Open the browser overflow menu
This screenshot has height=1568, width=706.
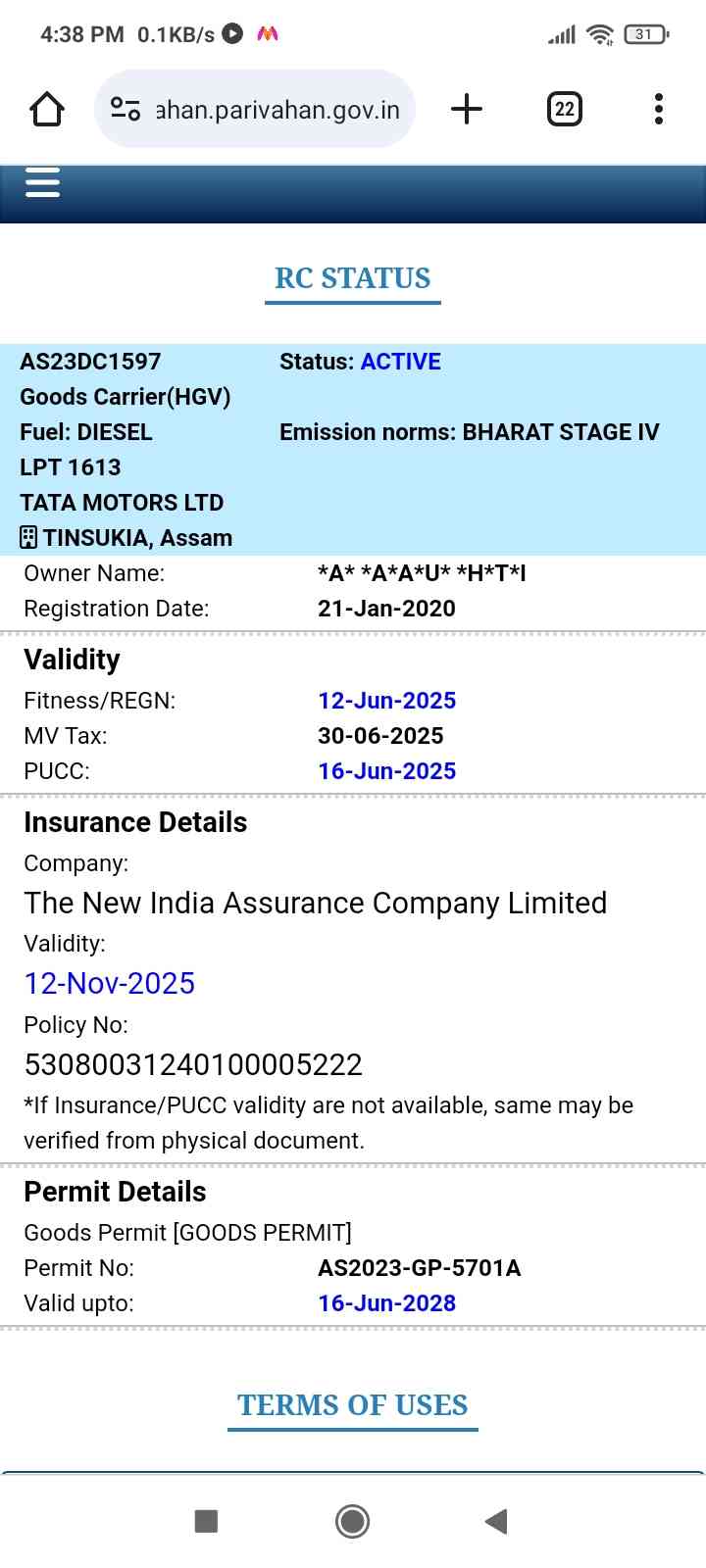(659, 109)
